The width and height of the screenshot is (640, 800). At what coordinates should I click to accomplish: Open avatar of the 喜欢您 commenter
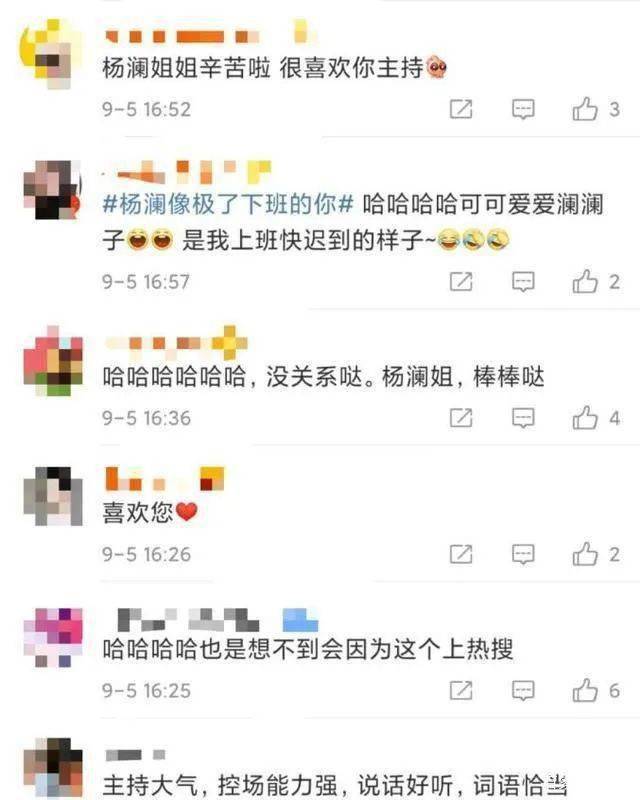coord(52,495)
